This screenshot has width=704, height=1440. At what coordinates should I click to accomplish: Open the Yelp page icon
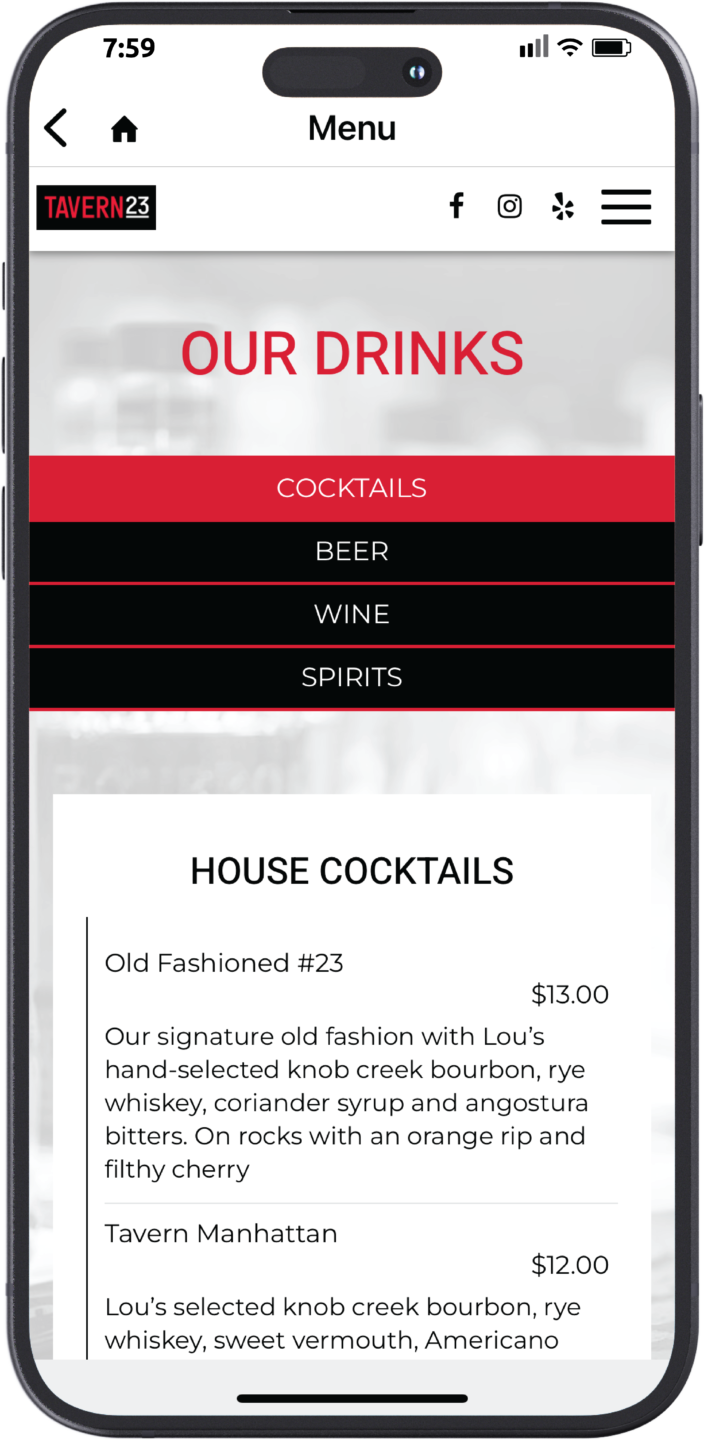click(564, 207)
